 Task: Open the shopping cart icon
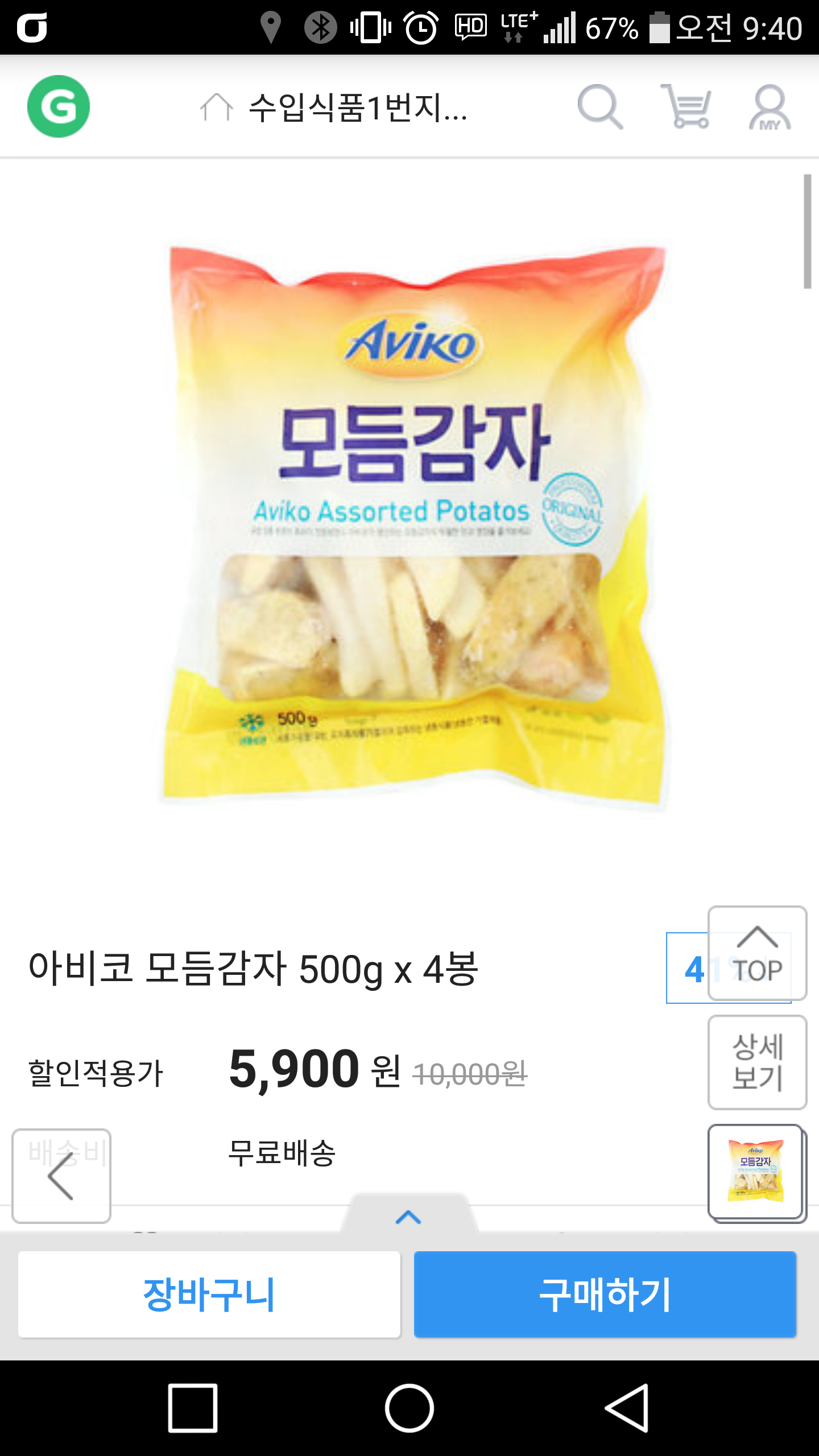tap(686, 106)
